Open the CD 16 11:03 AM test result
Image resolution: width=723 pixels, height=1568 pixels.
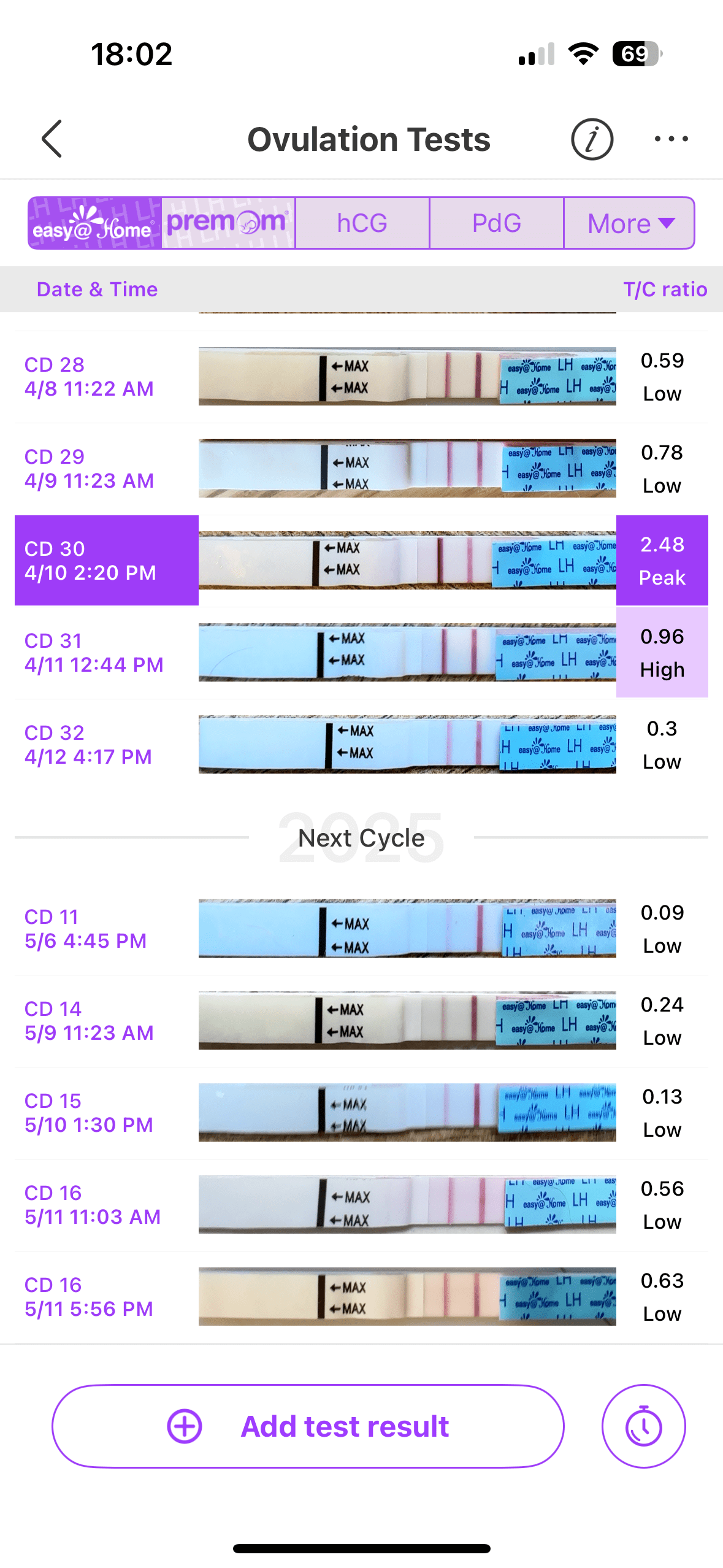(x=361, y=1205)
